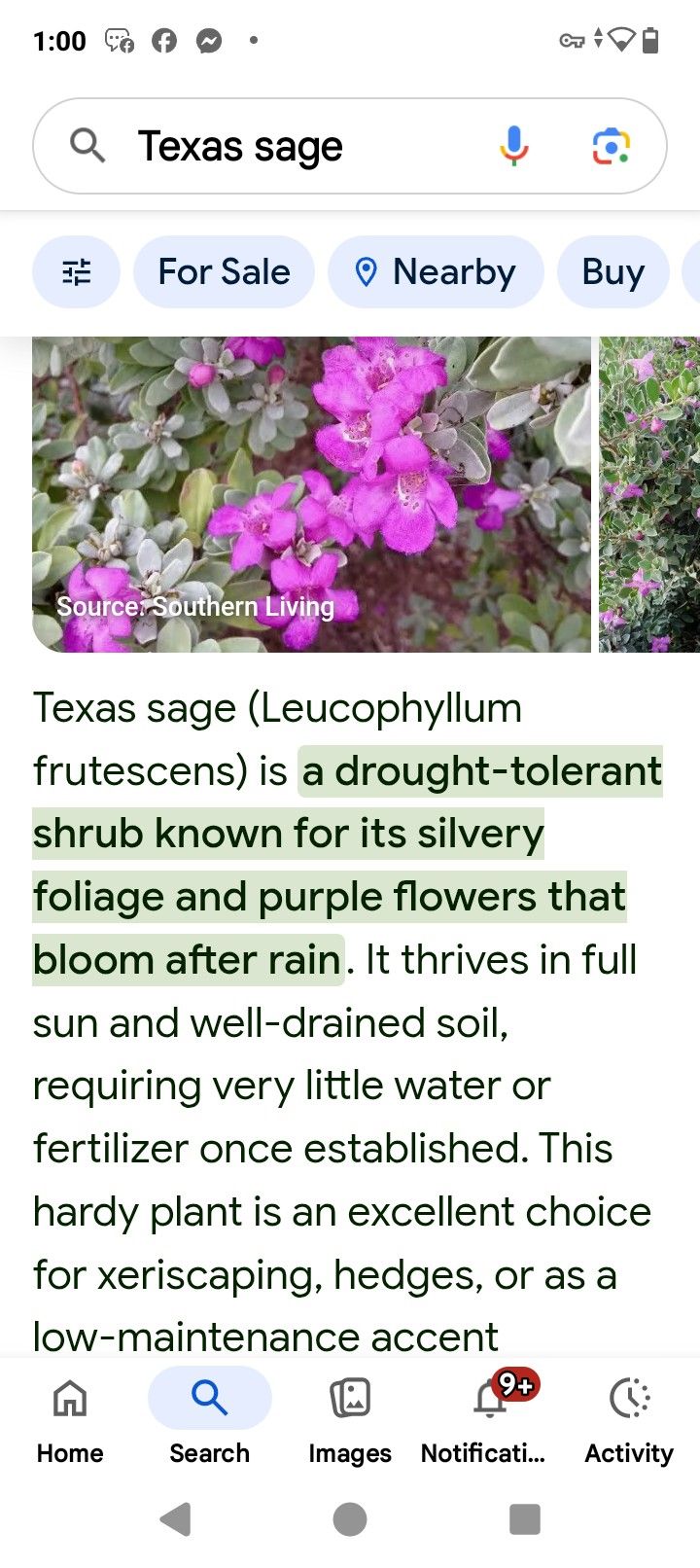Select the Images tab in bottom navigation
The height and width of the screenshot is (1568, 700).
pyautogui.click(x=349, y=1416)
